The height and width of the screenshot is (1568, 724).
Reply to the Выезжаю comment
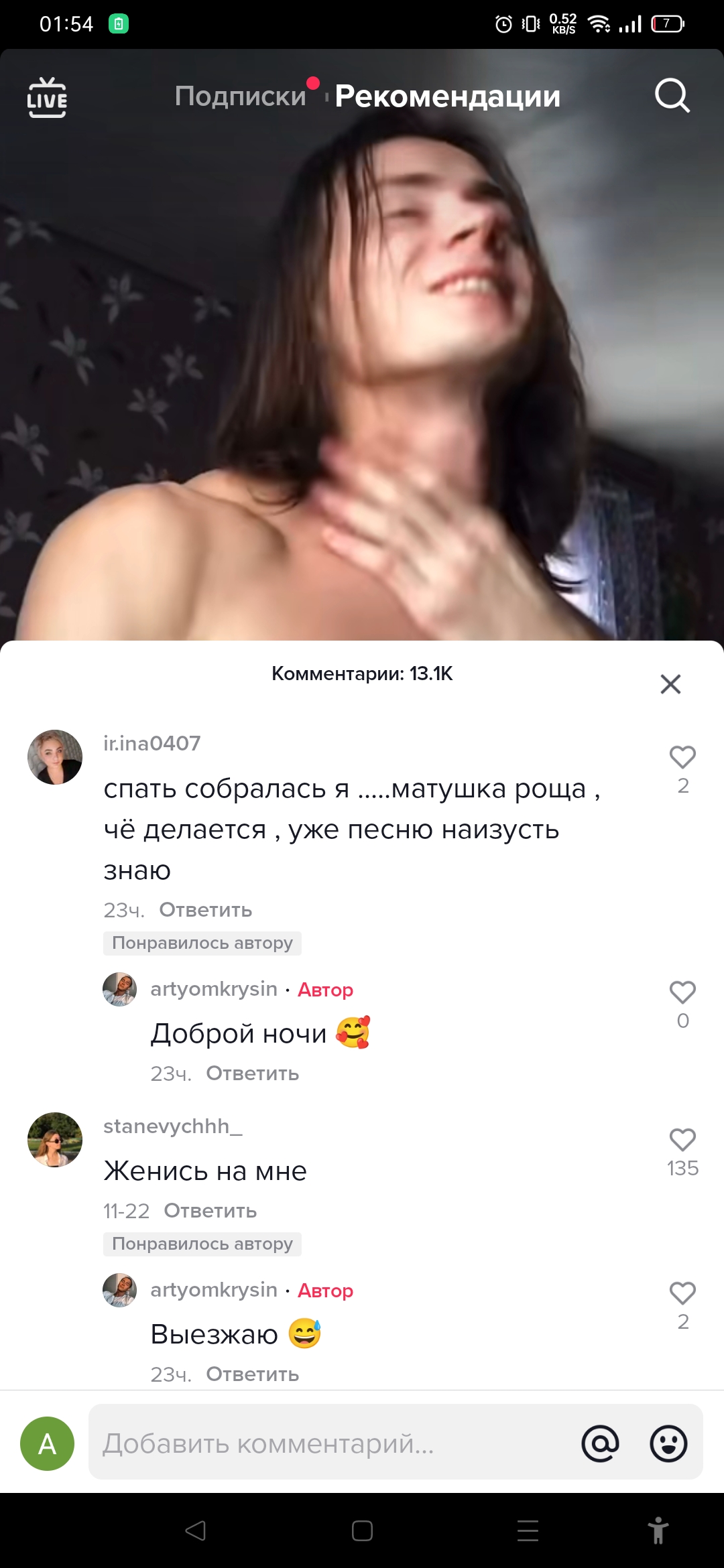point(252,1374)
